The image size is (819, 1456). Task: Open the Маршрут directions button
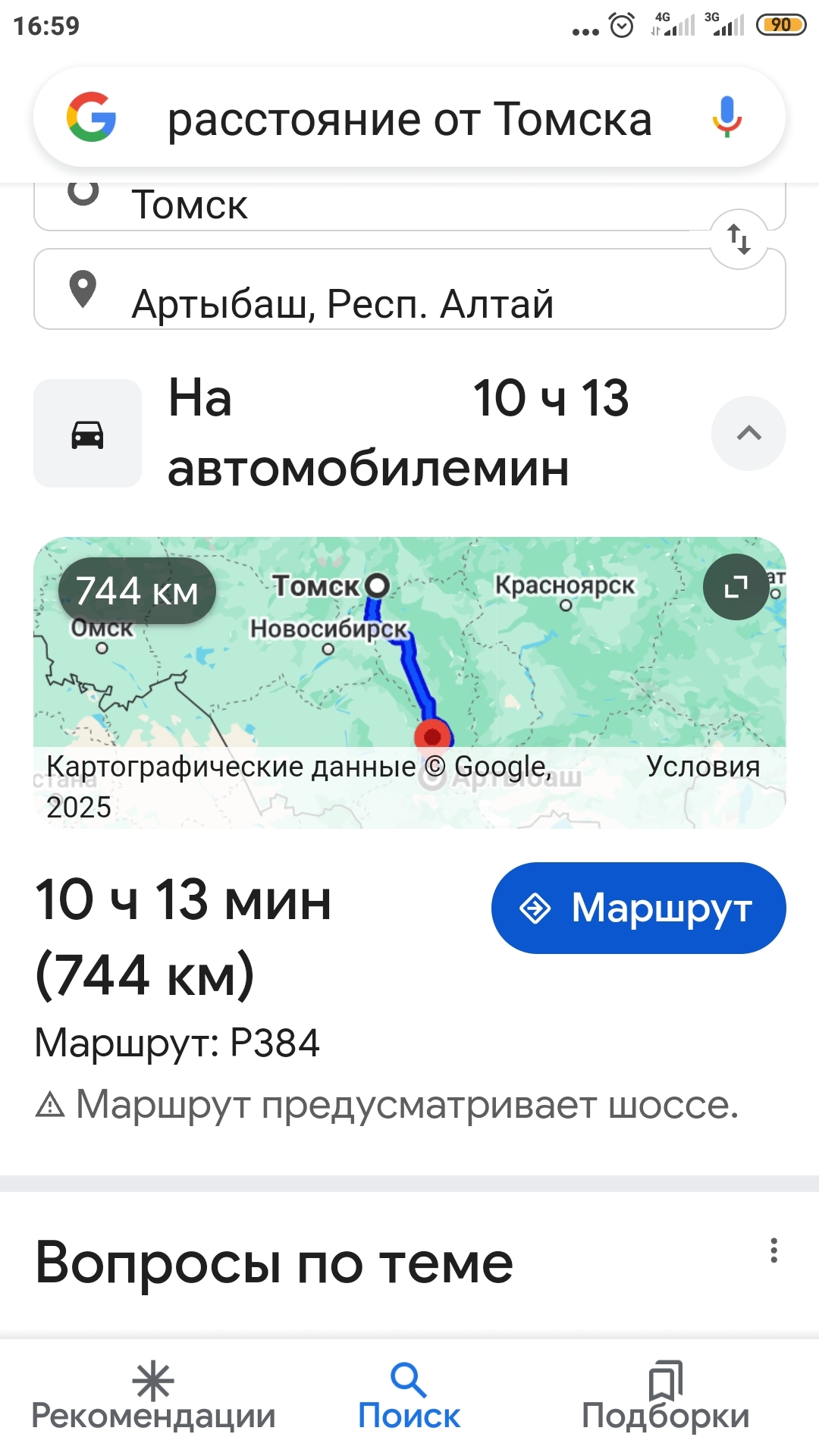(x=639, y=908)
